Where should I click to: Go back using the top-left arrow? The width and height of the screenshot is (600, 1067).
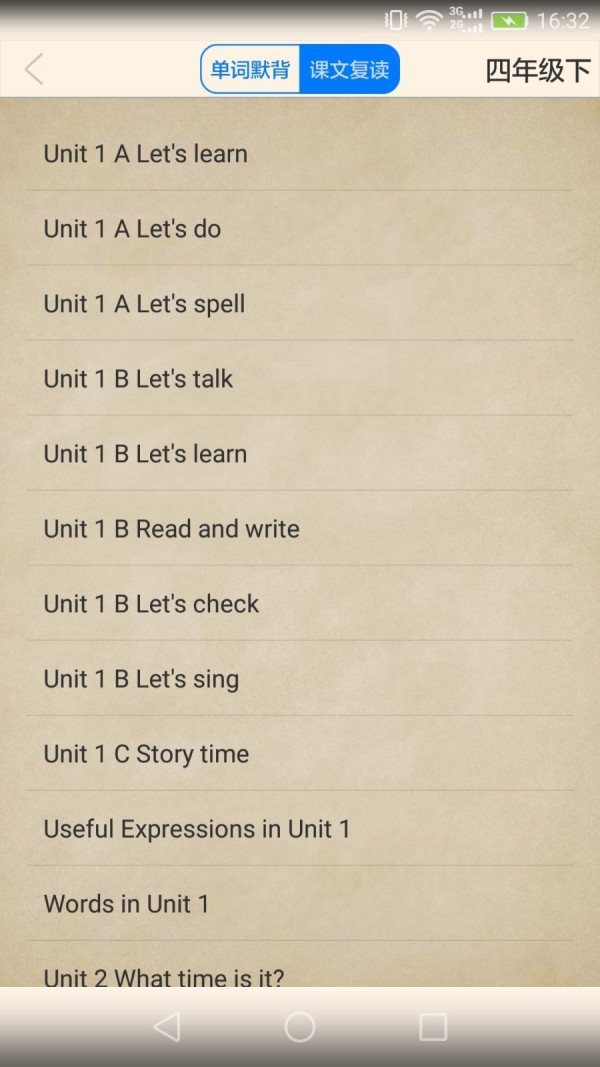tap(35, 70)
